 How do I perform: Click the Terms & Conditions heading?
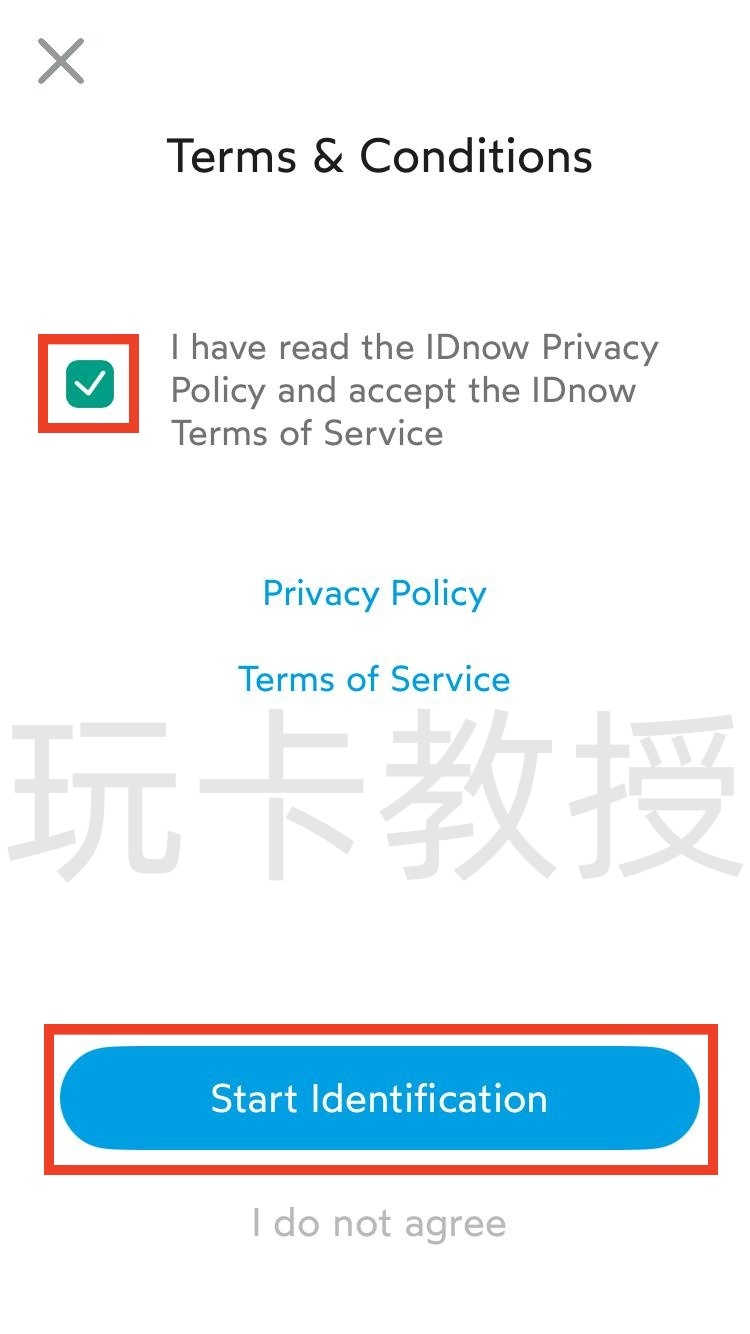(381, 156)
